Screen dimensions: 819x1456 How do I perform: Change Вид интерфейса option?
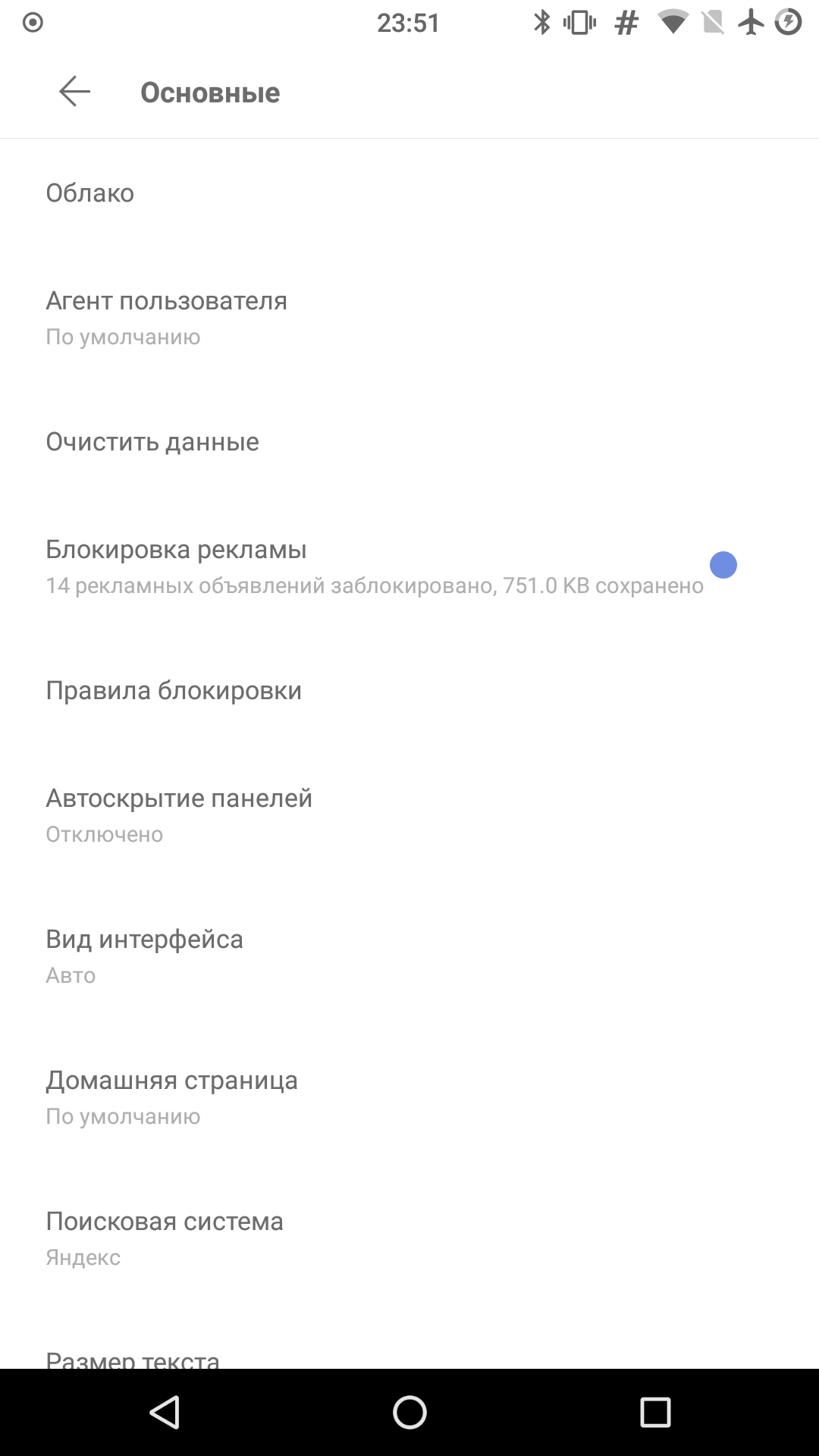[x=409, y=955]
